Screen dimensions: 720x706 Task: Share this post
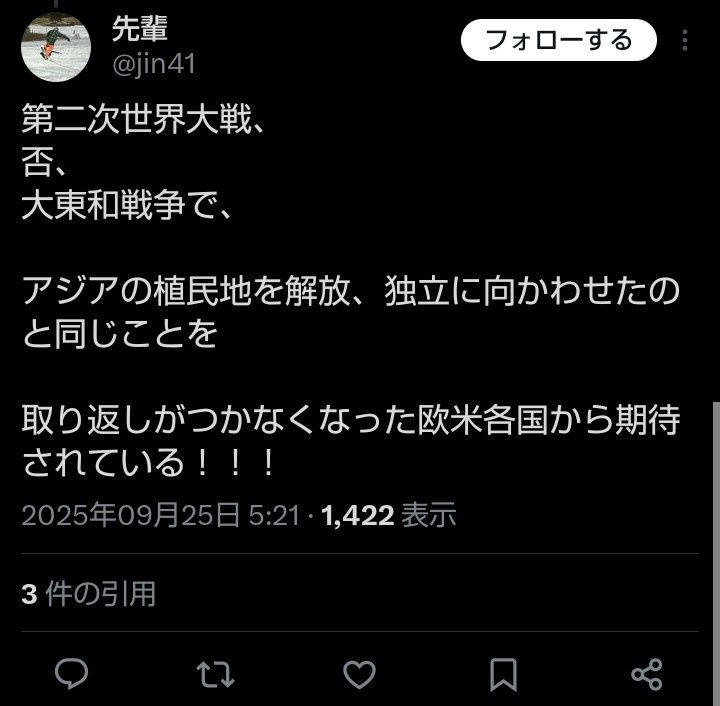click(x=647, y=674)
